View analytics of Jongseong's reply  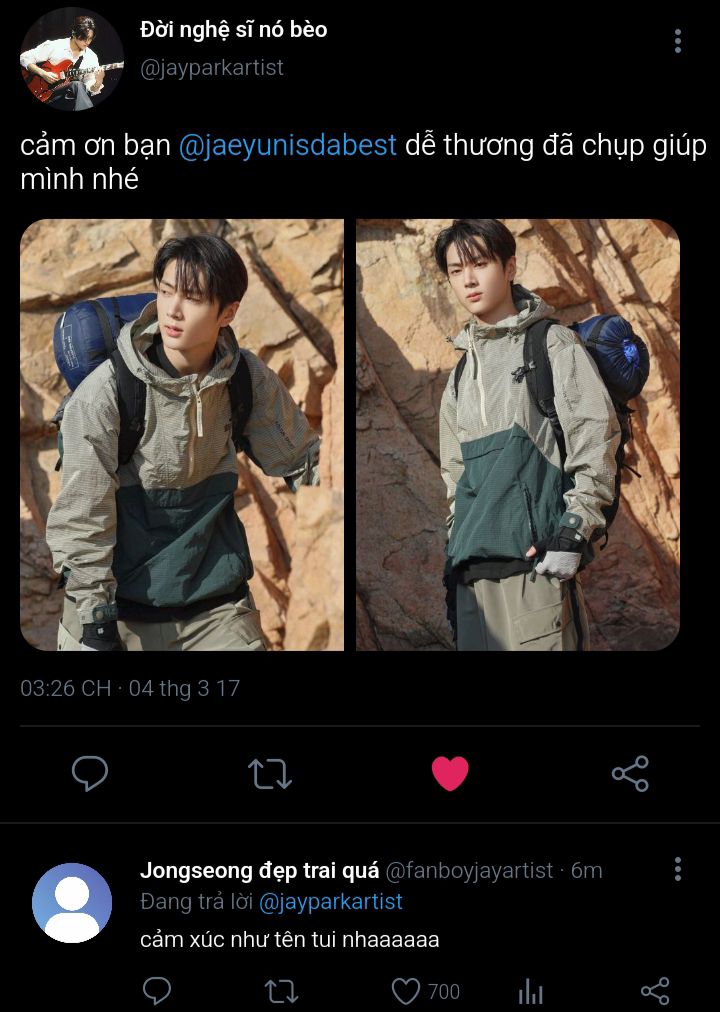pyautogui.click(x=531, y=991)
